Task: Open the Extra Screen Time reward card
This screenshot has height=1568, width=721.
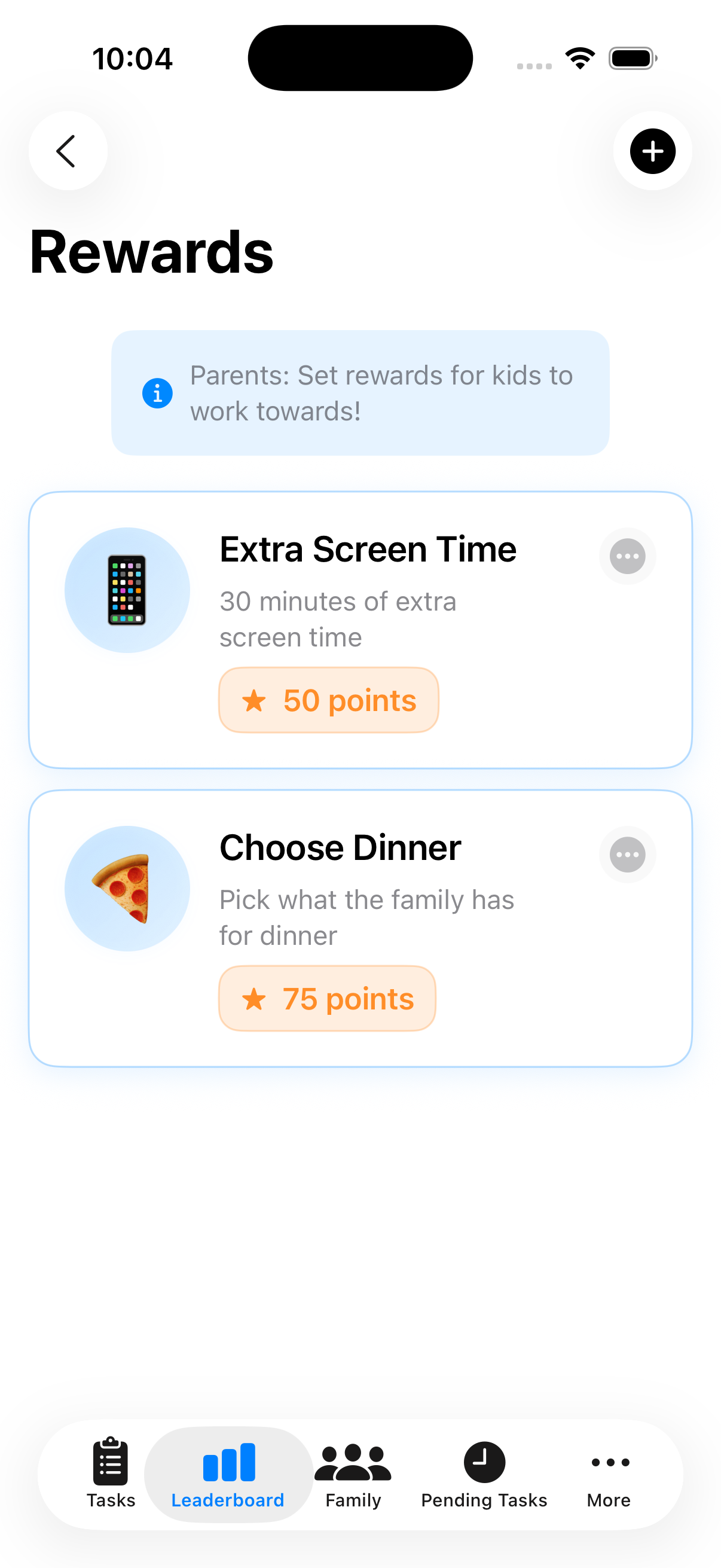Action: tap(360, 627)
